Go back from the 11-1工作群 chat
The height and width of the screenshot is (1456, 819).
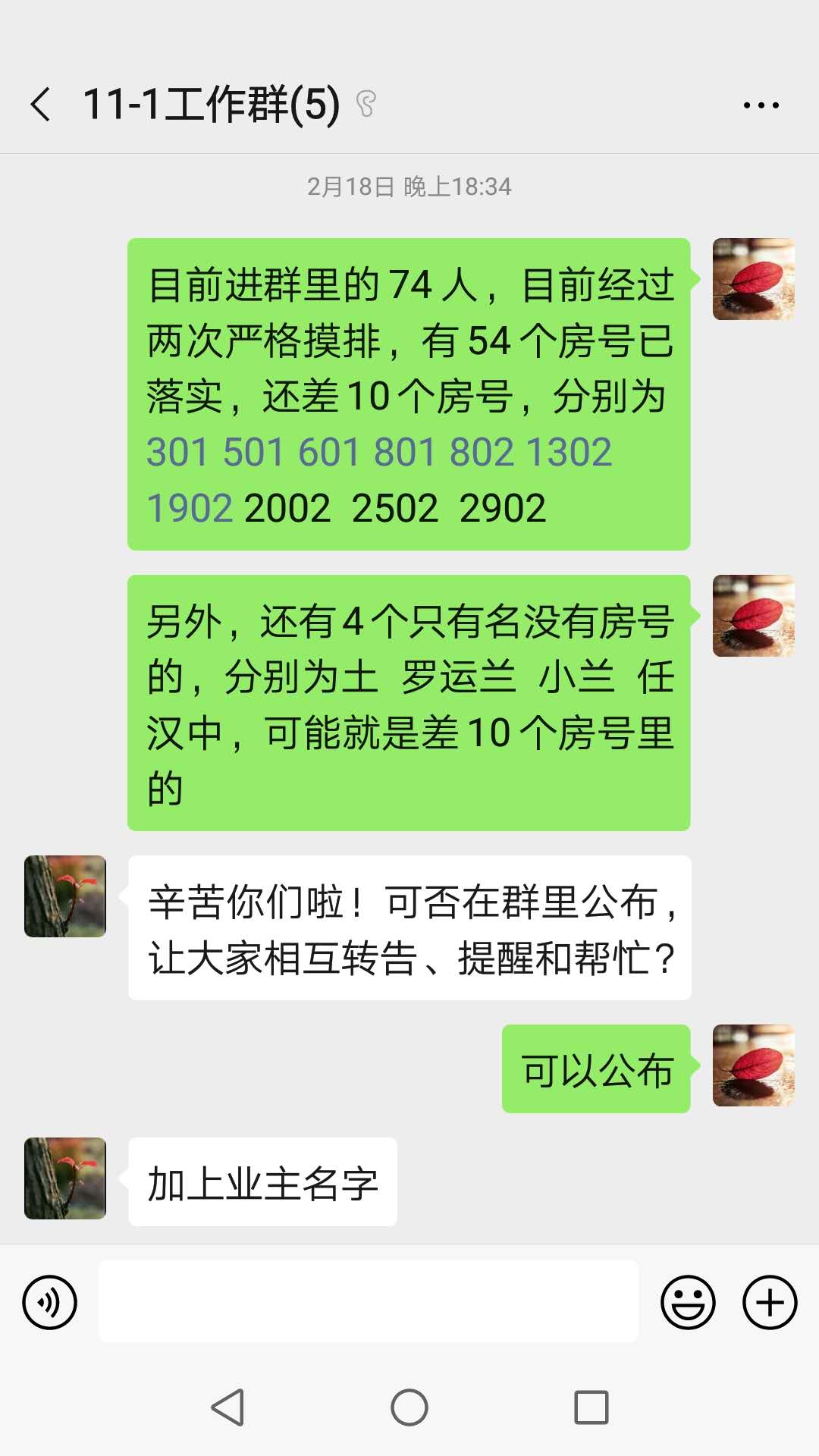[x=41, y=104]
